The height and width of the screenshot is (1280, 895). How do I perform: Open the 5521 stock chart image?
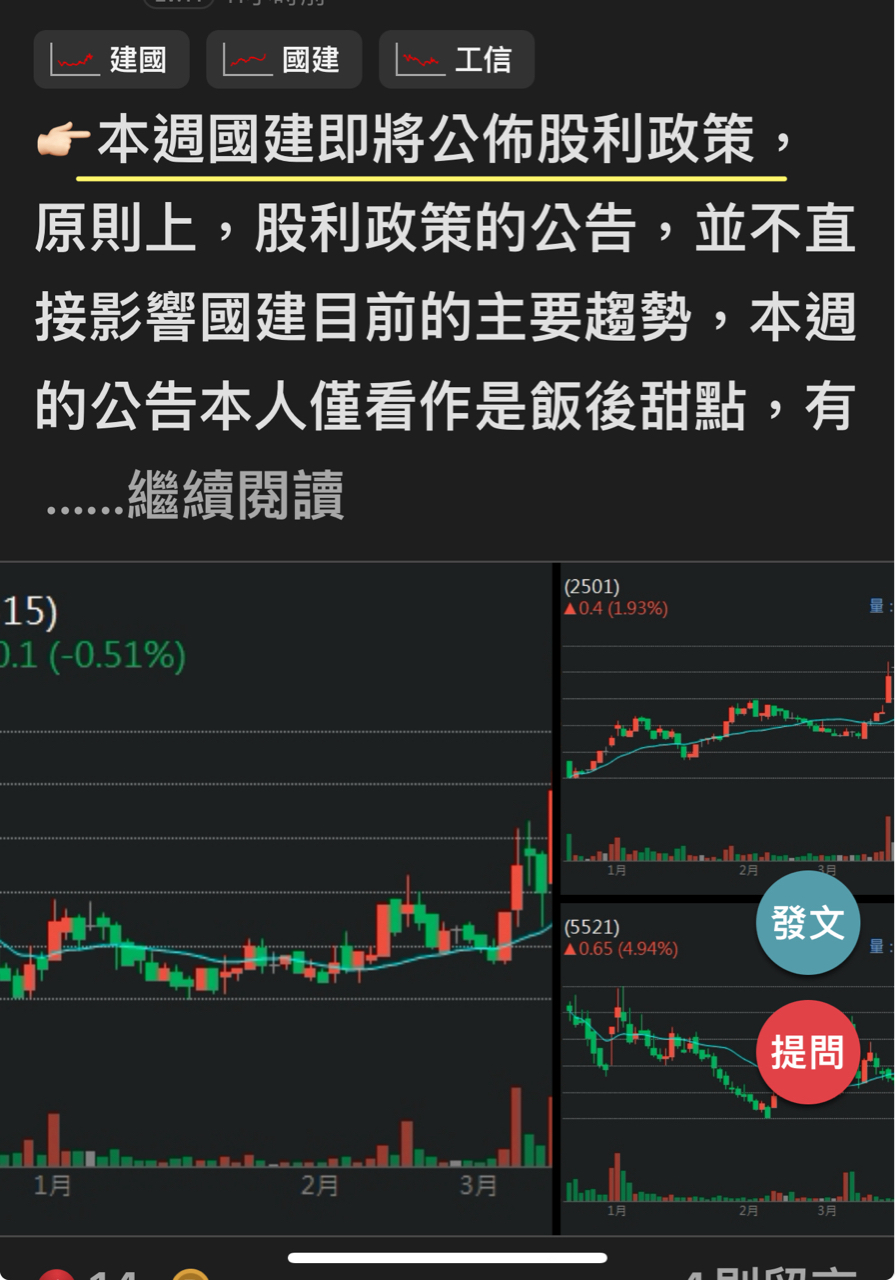[728, 1067]
